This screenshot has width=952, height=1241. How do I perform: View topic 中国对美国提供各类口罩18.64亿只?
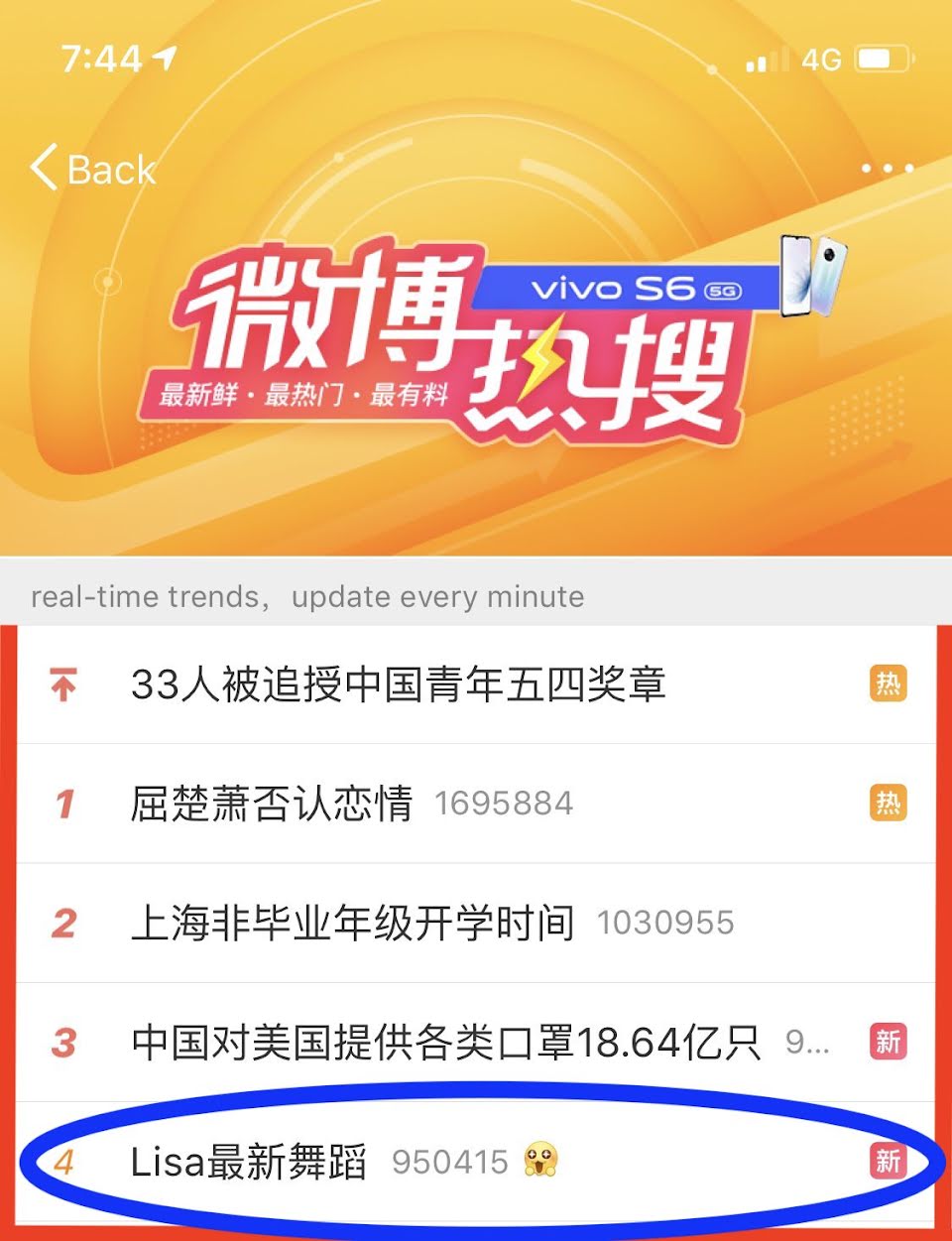(446, 1042)
